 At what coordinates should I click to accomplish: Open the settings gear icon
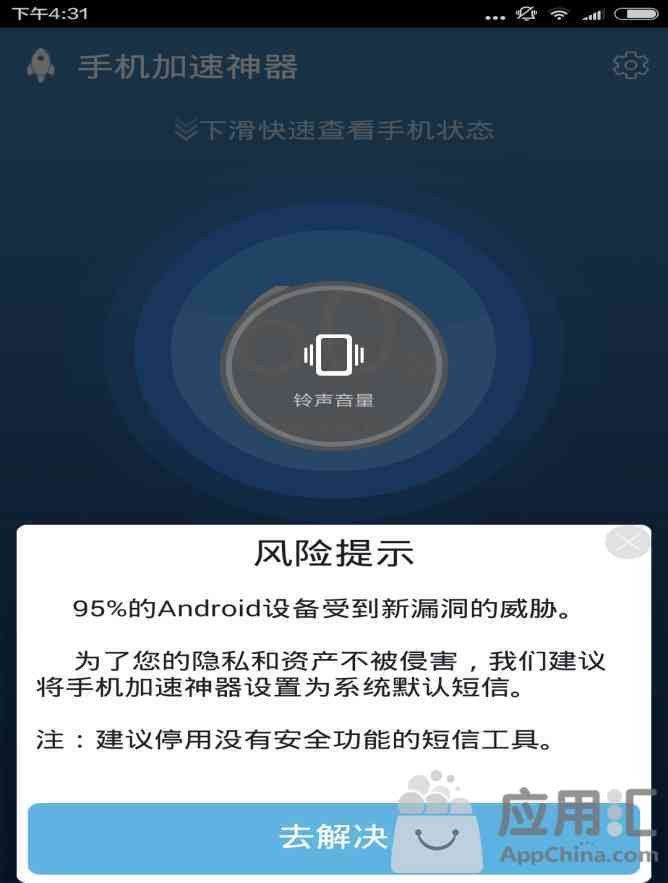click(630, 67)
